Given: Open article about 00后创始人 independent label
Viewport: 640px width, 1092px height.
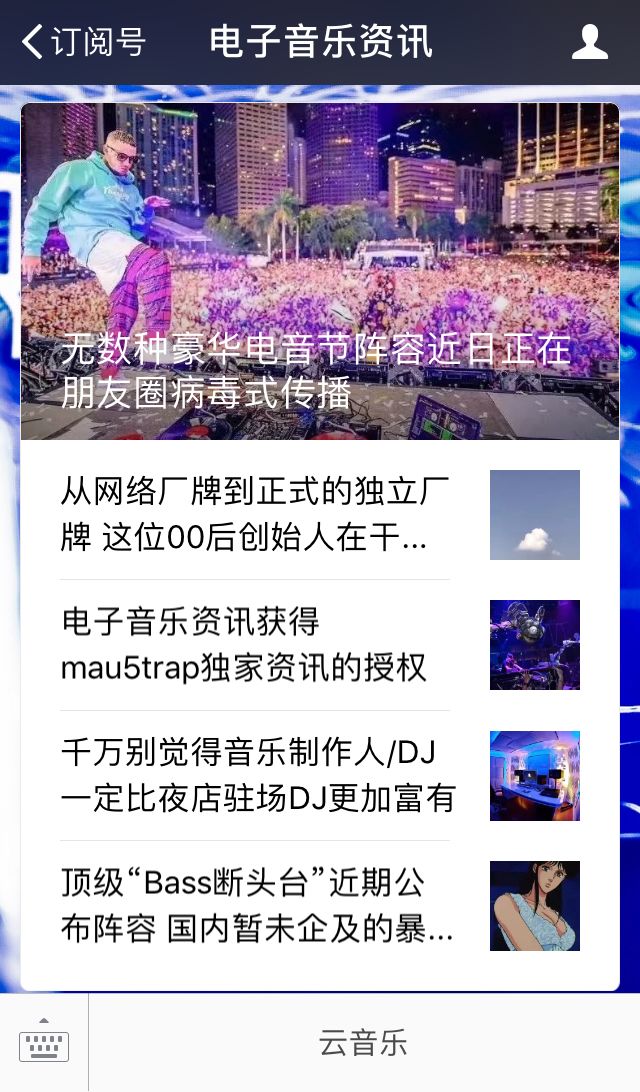Looking at the screenshot, I should (256, 516).
